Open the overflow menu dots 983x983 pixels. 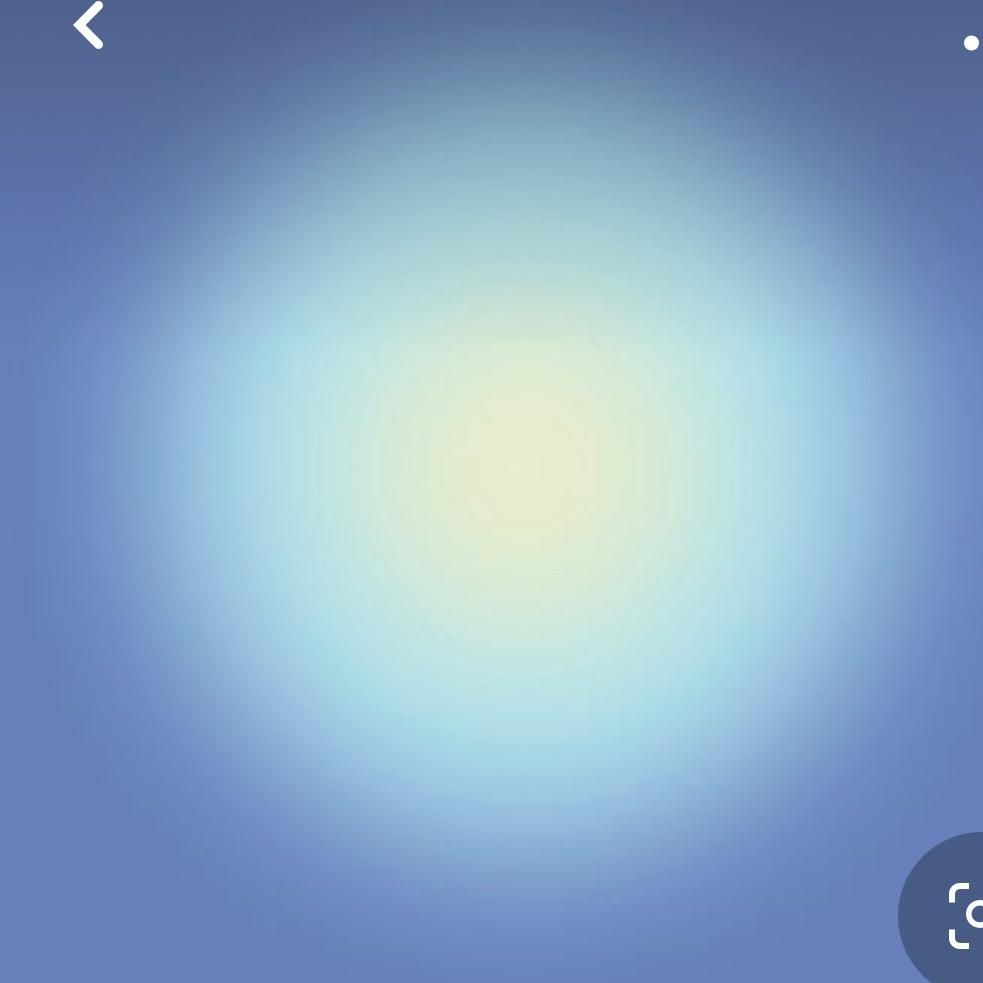click(x=971, y=43)
